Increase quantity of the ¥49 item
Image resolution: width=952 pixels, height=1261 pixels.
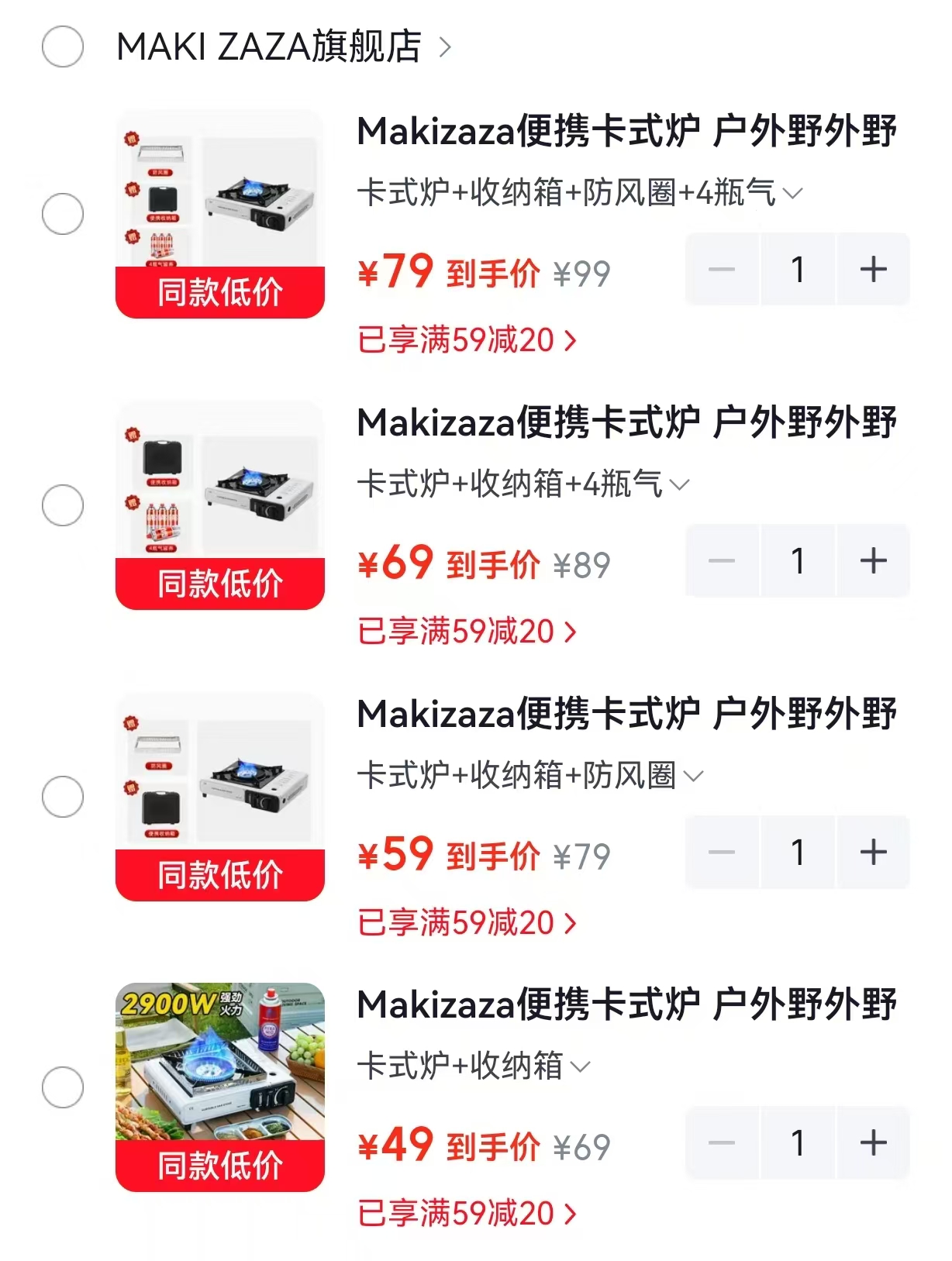point(873,1142)
